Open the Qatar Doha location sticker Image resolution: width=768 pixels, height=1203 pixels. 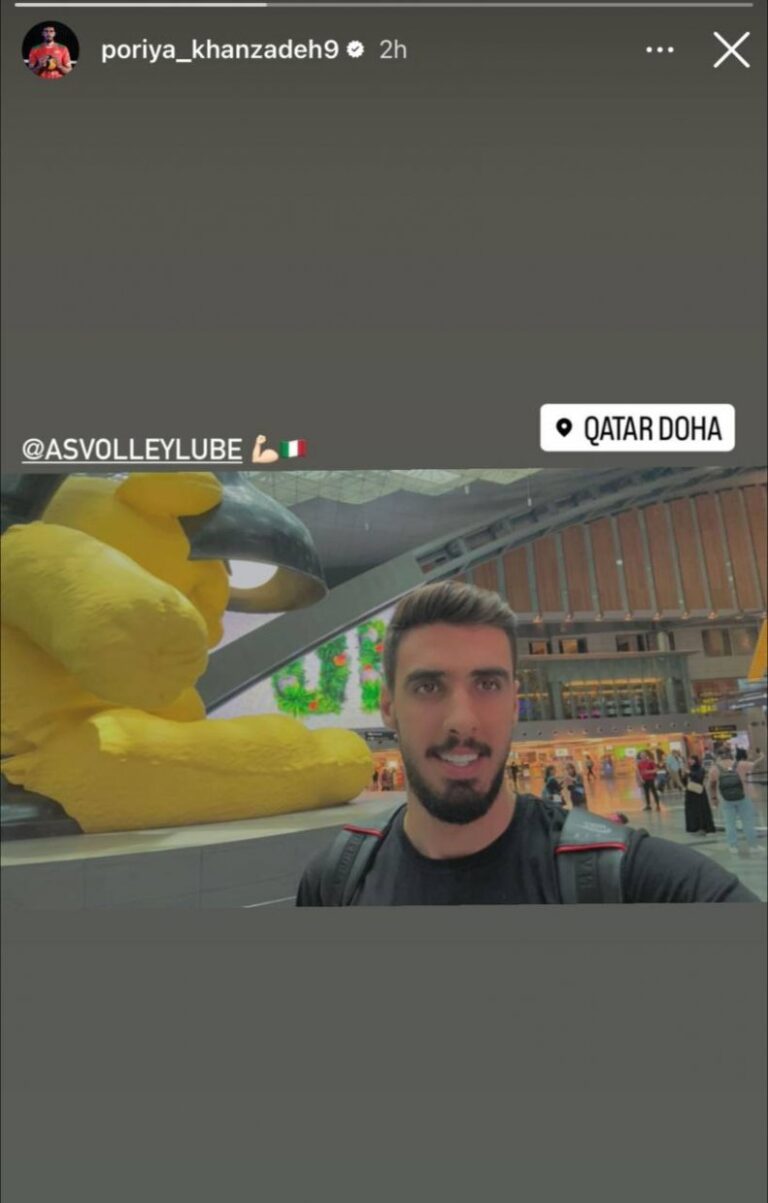click(638, 428)
